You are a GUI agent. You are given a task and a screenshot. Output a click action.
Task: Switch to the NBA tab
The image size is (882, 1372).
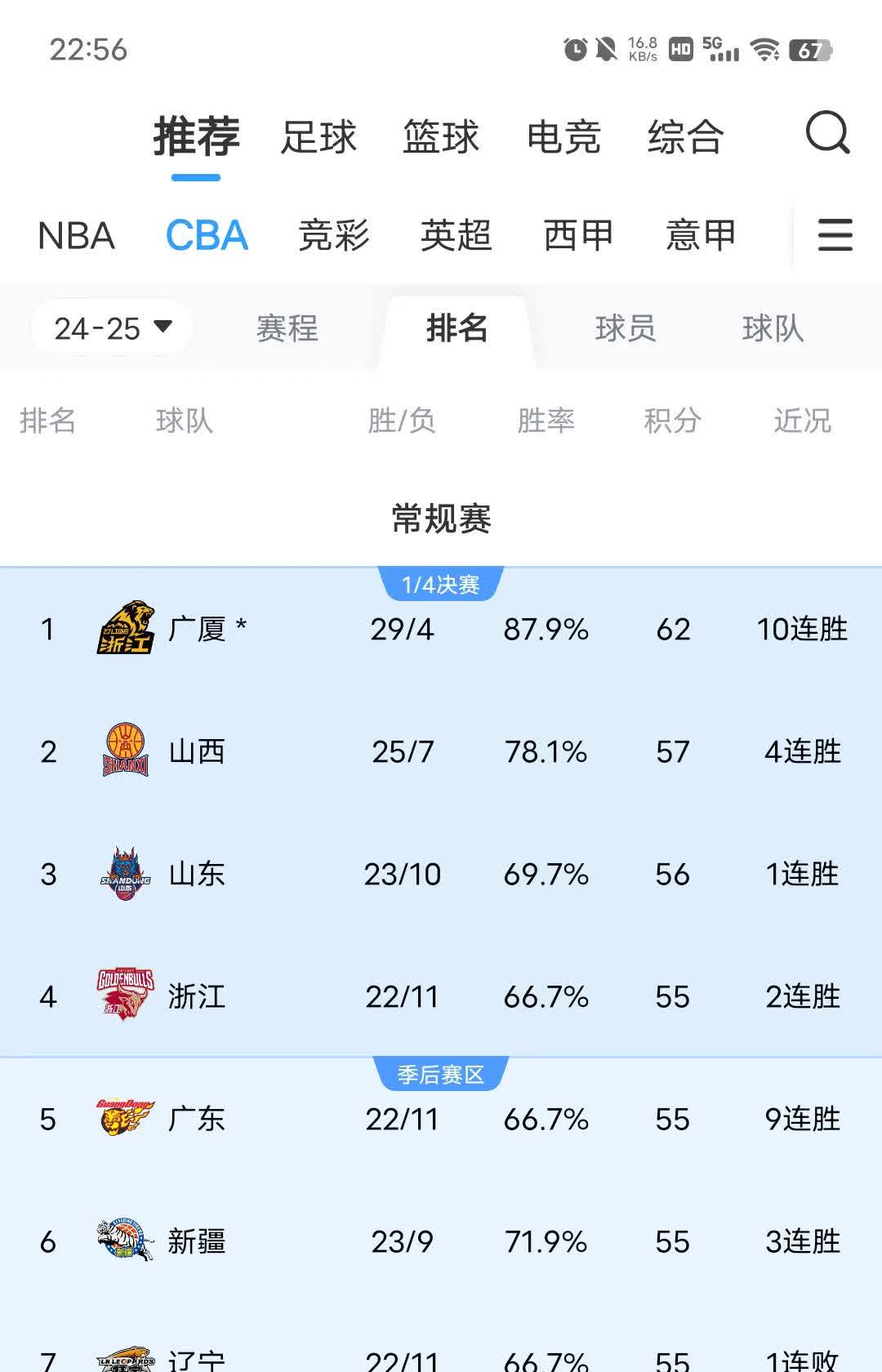(77, 236)
